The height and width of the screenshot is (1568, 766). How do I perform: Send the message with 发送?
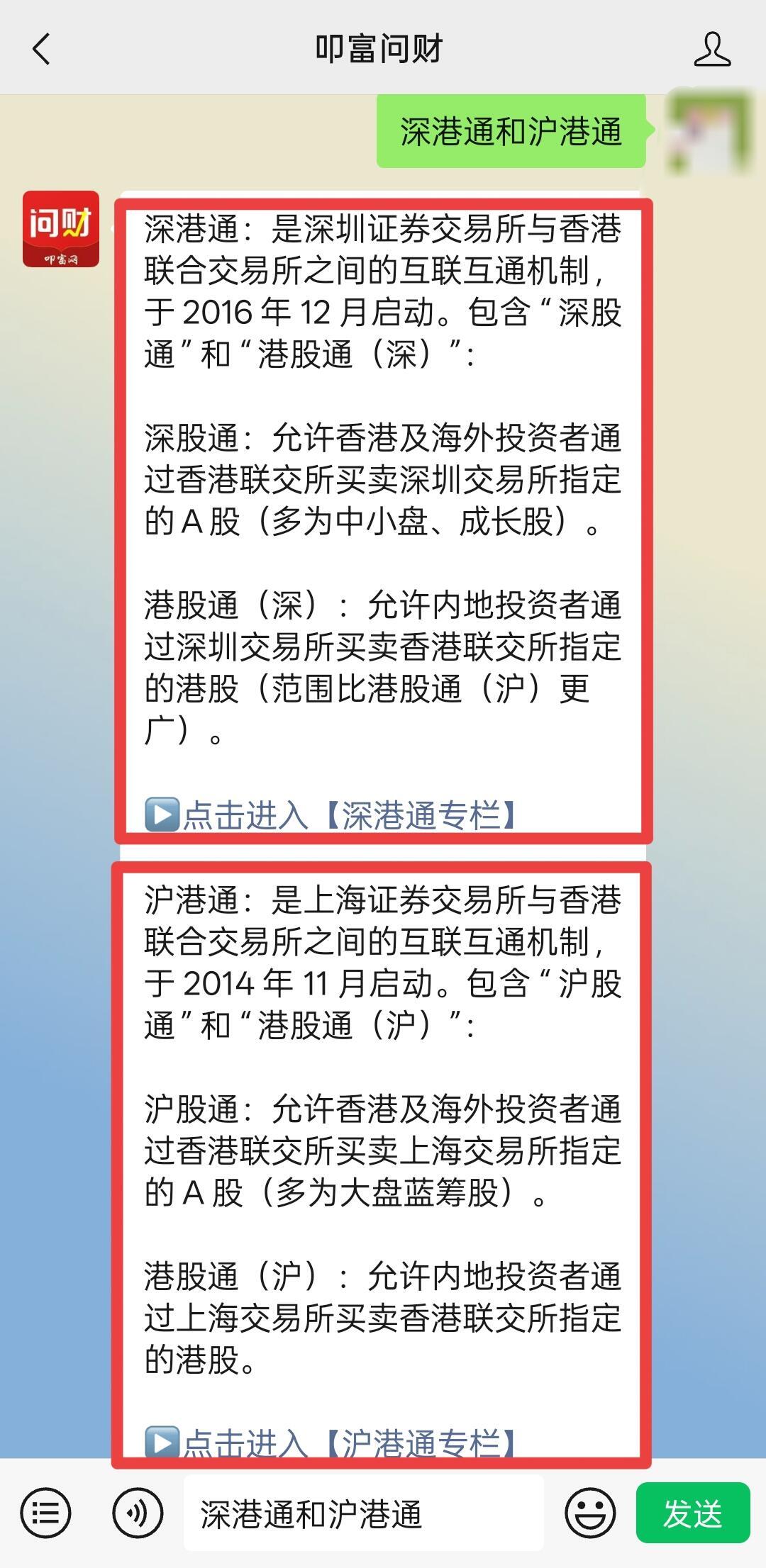tap(692, 1513)
